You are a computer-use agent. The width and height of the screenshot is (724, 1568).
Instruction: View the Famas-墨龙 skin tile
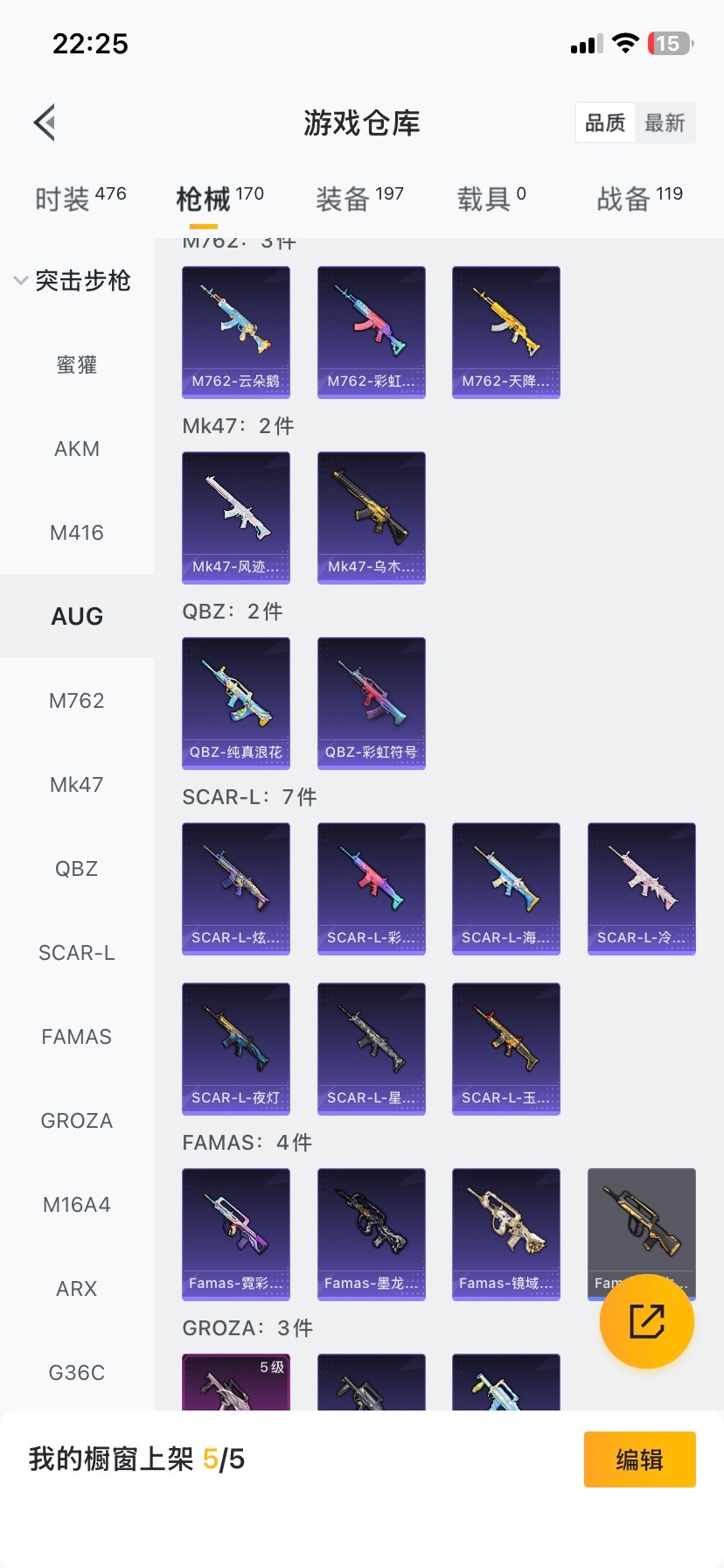pyautogui.click(x=372, y=1234)
